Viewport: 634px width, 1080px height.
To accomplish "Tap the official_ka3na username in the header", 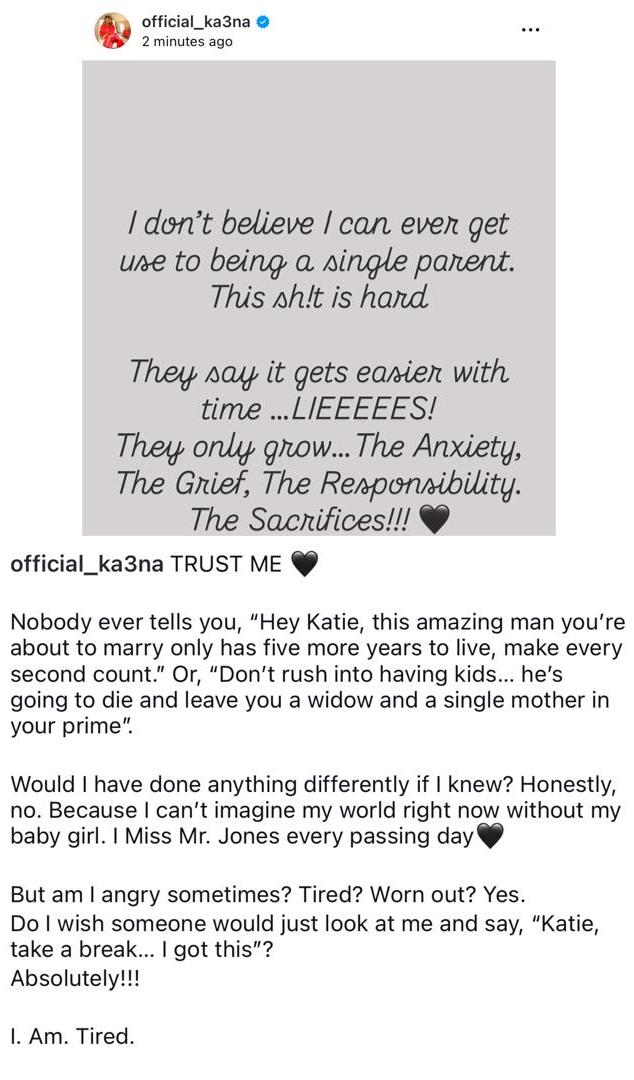I will 199,21.
